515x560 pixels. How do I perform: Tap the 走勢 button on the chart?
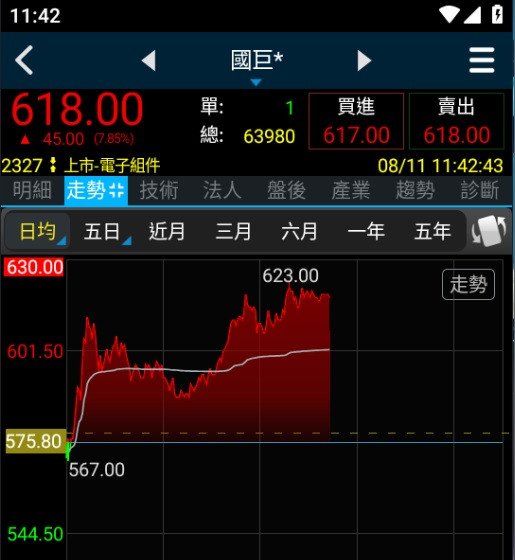(468, 285)
